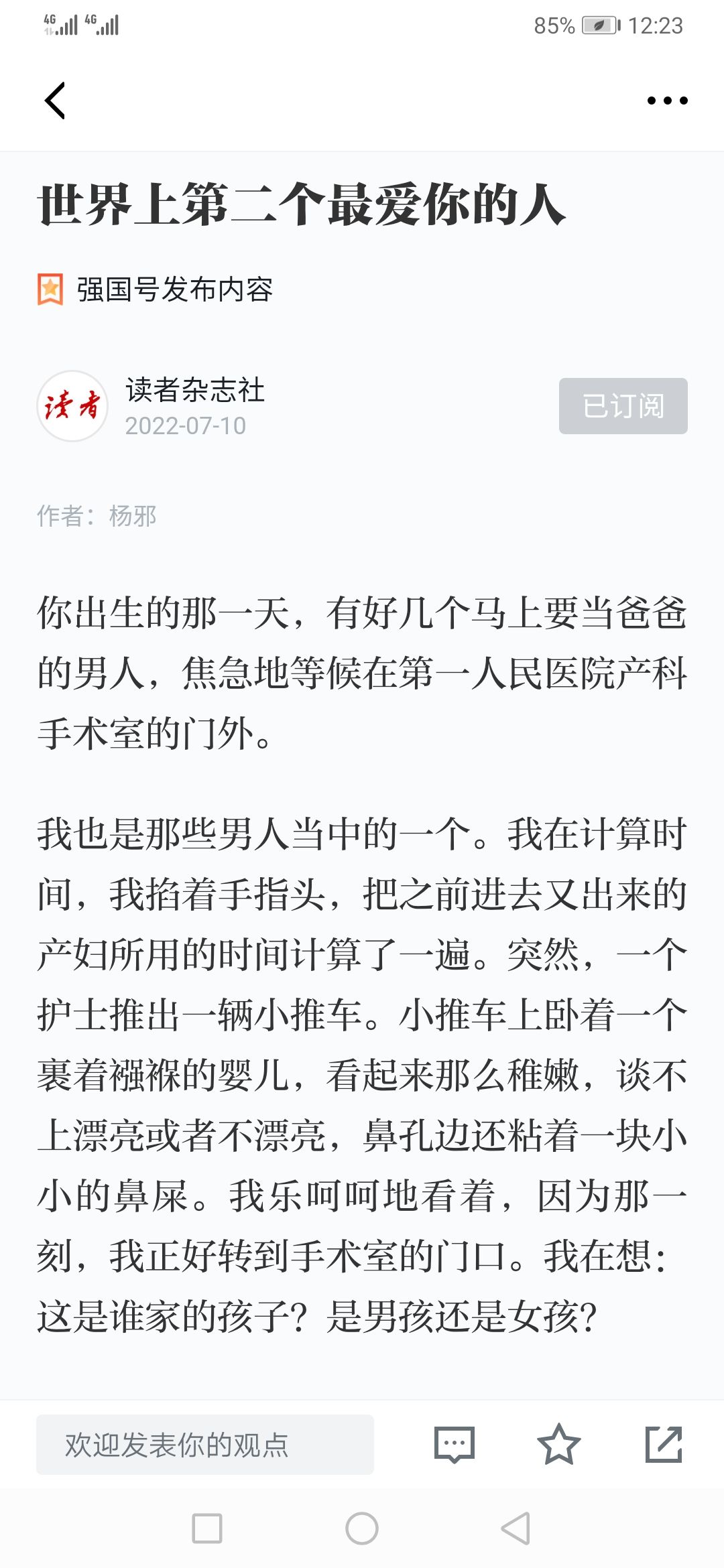Go back using the top-left arrow

click(x=55, y=101)
